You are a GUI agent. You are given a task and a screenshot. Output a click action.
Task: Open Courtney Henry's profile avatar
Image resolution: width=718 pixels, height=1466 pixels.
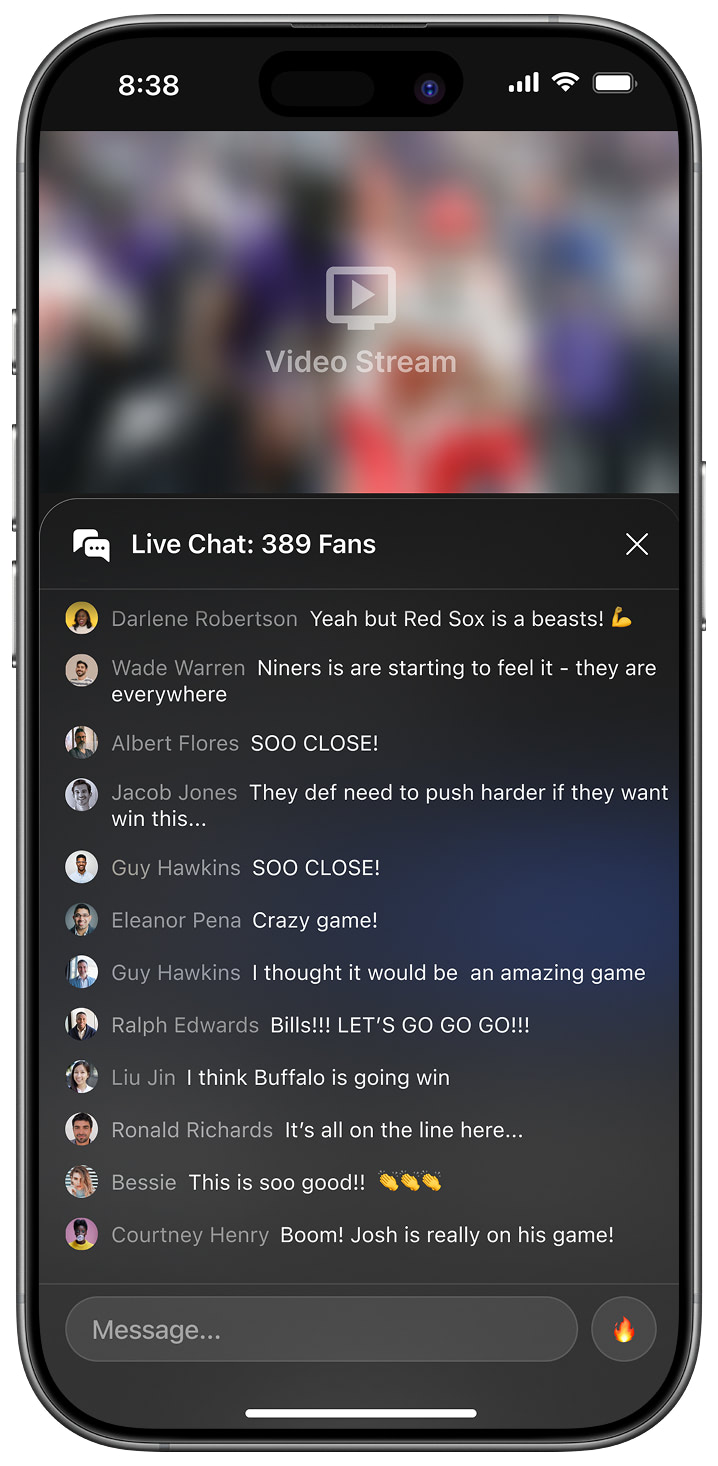[81, 1234]
